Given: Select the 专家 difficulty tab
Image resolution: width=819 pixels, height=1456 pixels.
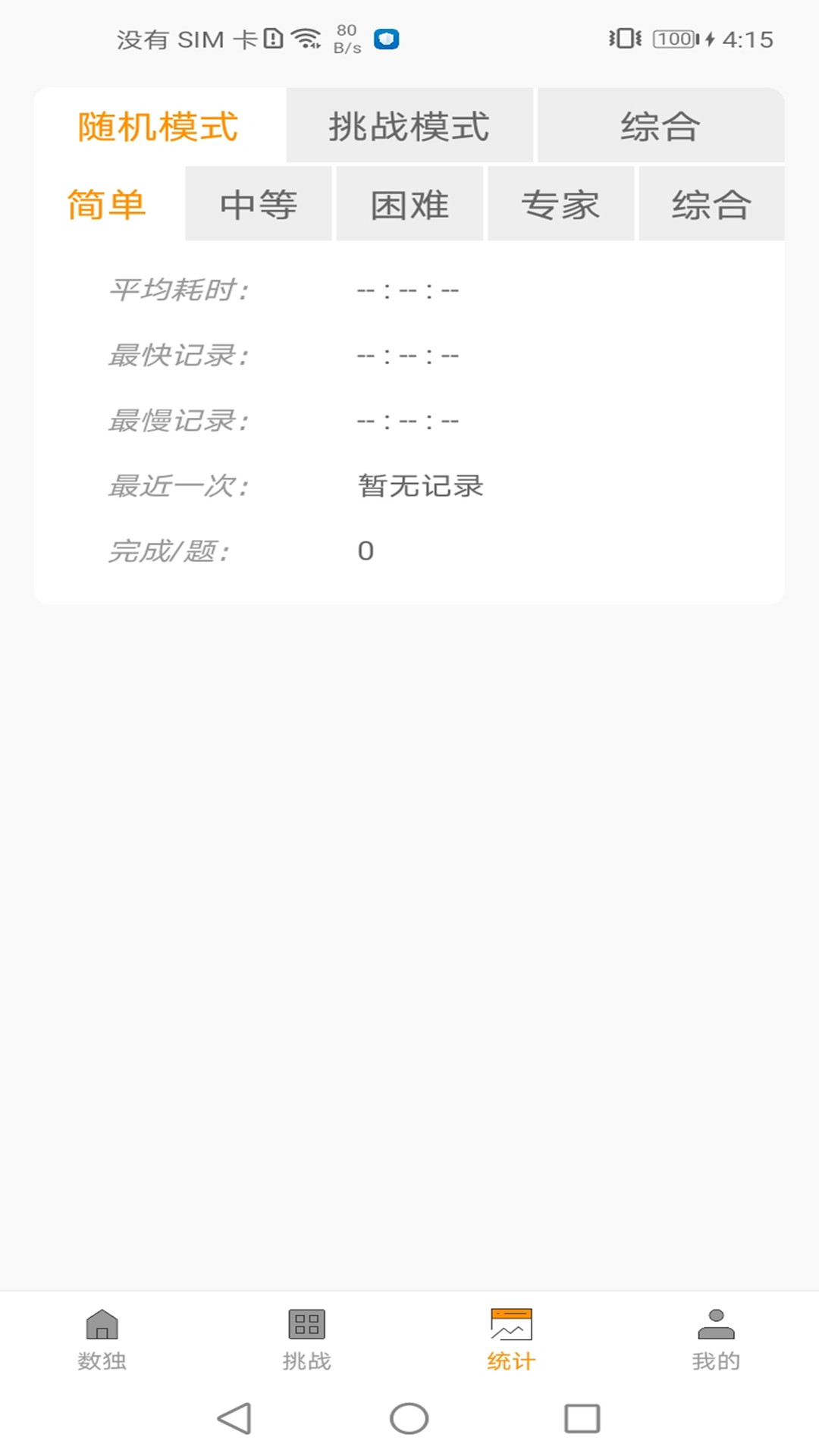Looking at the screenshot, I should tap(560, 205).
